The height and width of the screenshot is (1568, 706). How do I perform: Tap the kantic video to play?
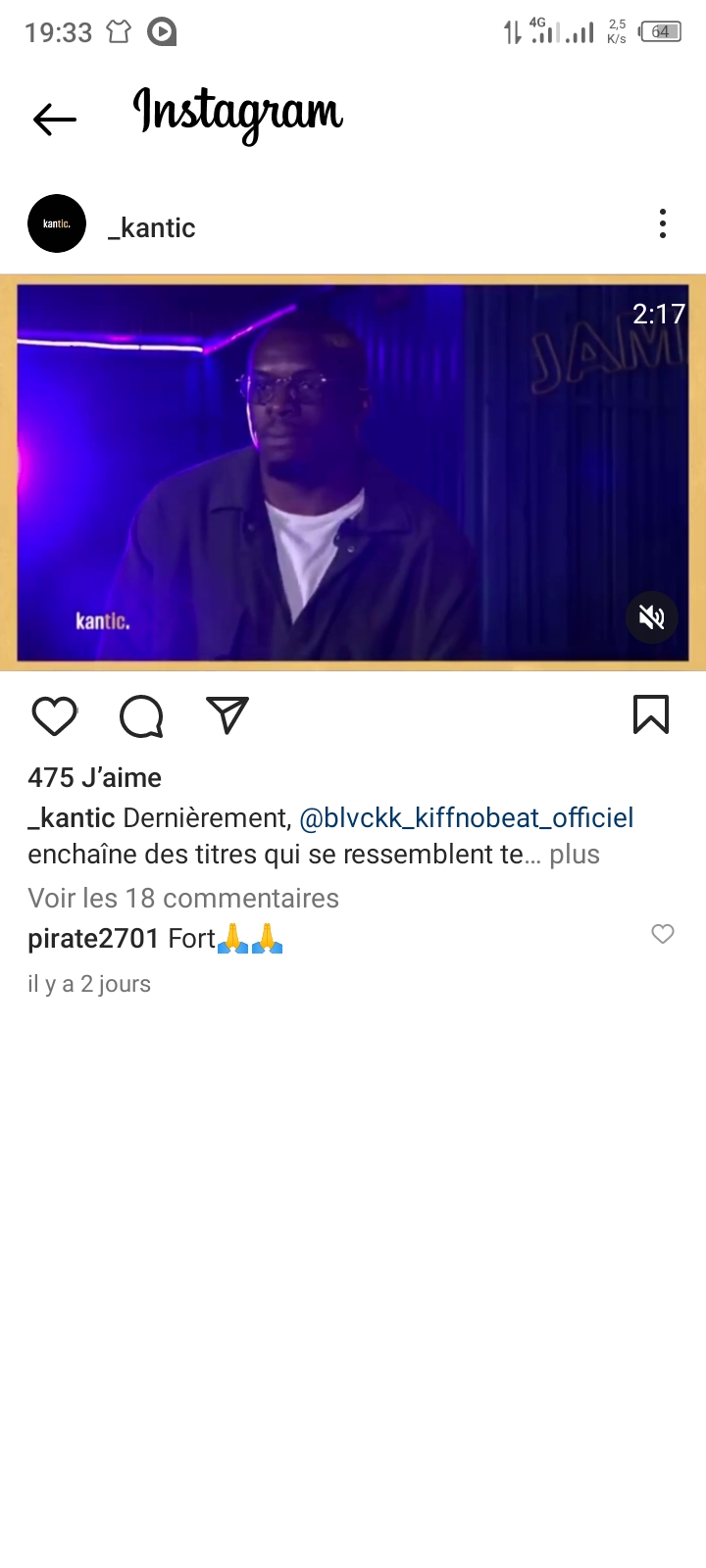(353, 470)
